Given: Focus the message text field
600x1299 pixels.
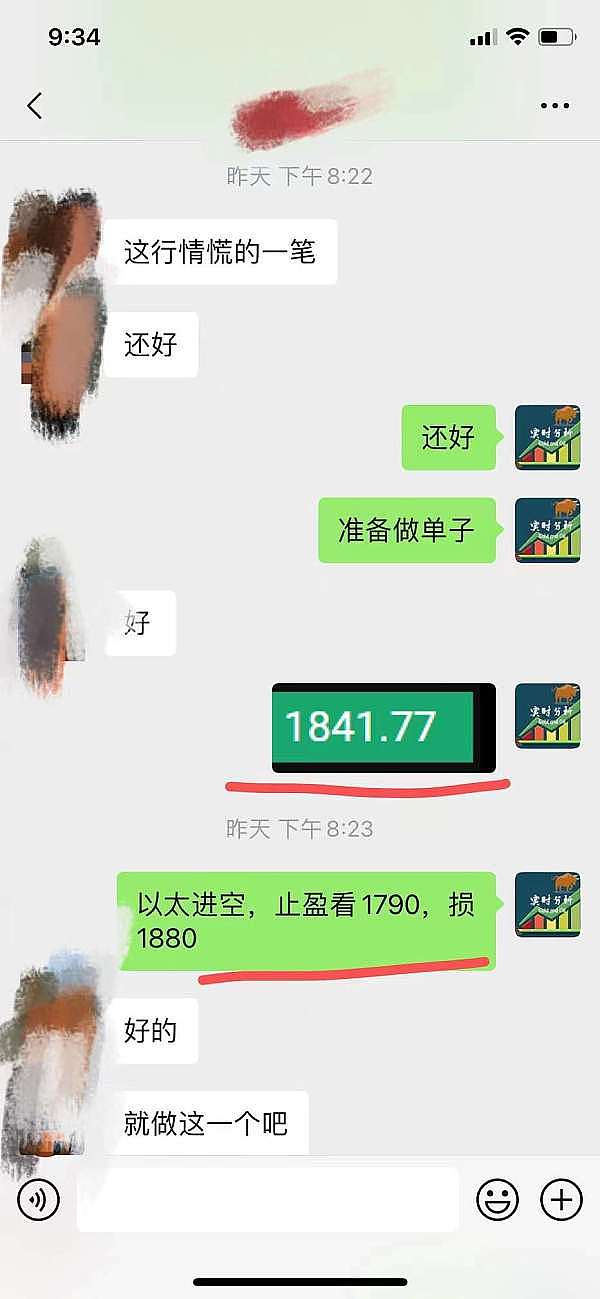Looking at the screenshot, I should point(267,1199).
